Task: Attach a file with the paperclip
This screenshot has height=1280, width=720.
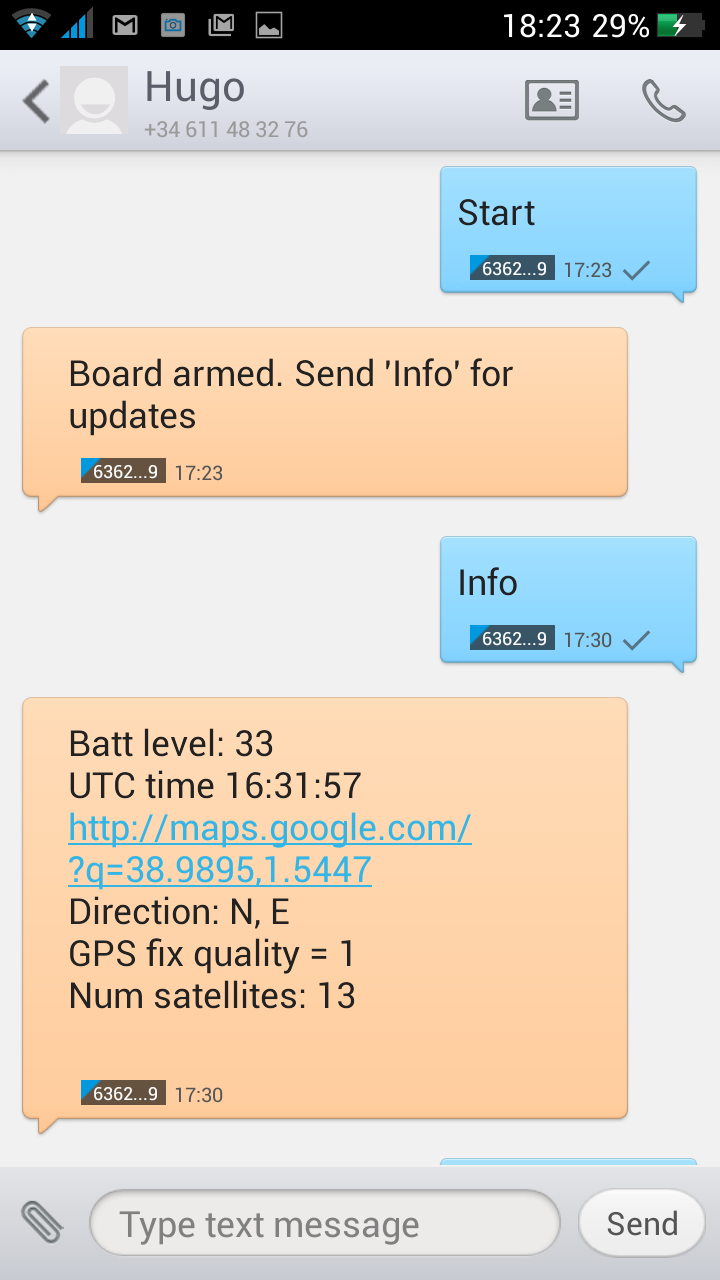Action: (x=42, y=1223)
